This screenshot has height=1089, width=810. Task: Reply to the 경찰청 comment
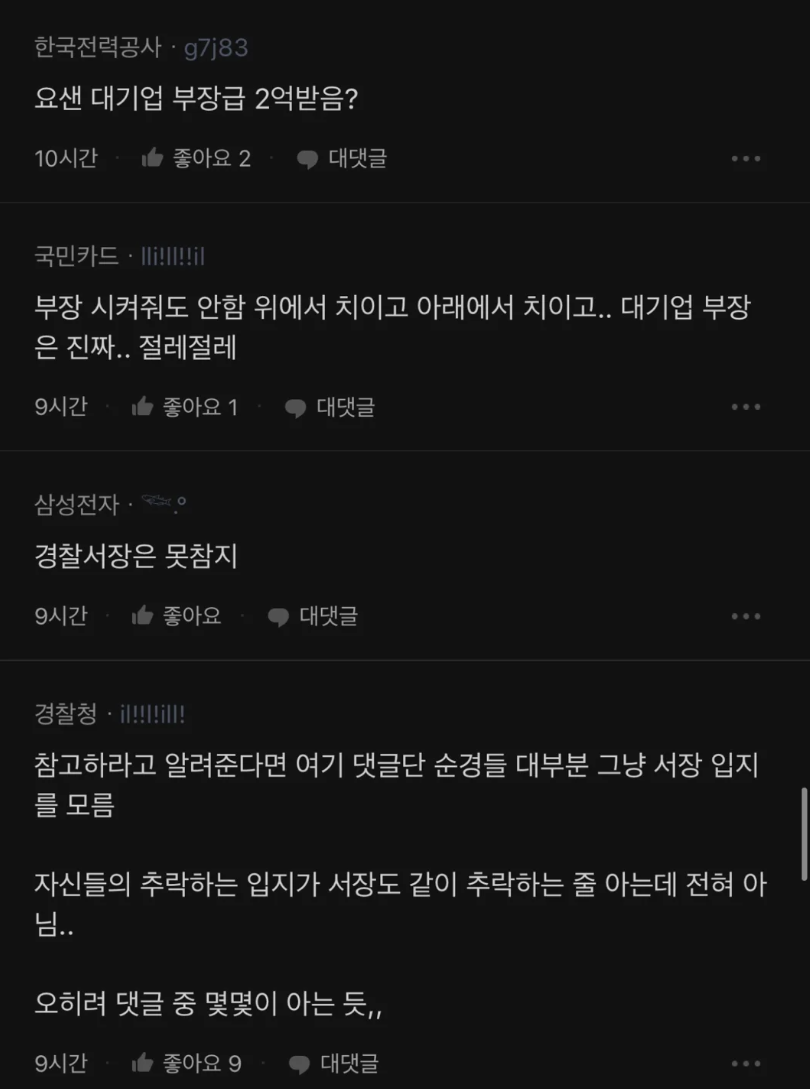[x=333, y=1062]
